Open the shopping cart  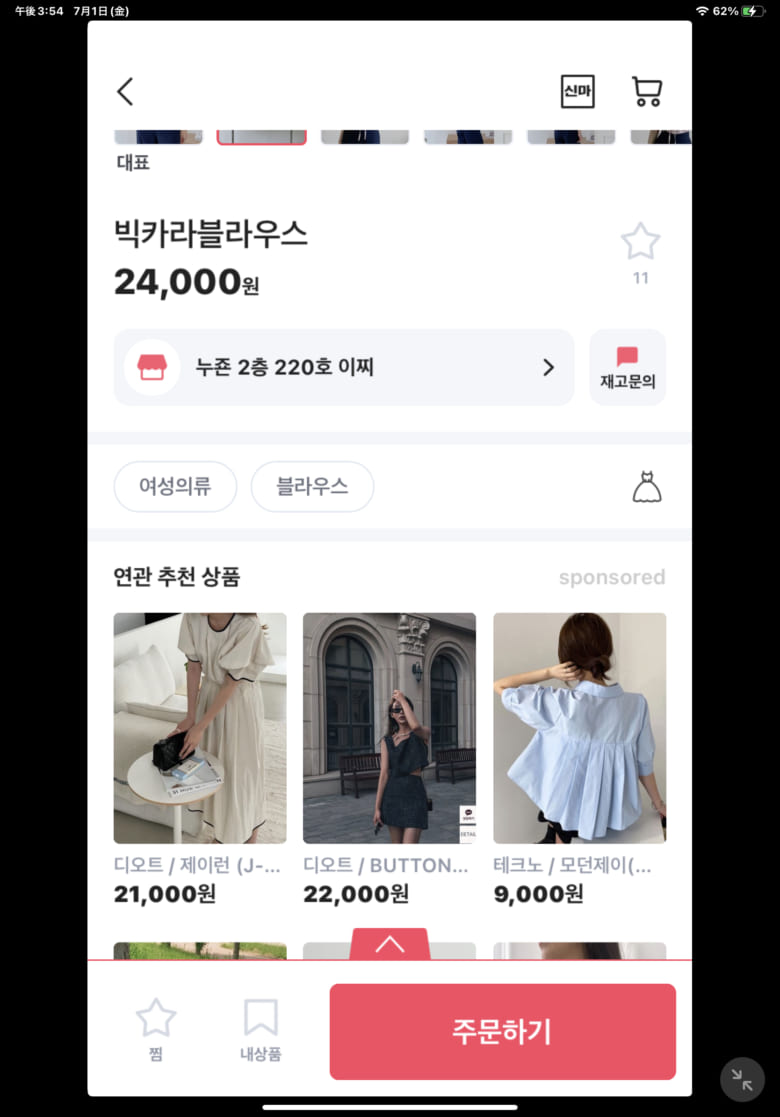(647, 92)
